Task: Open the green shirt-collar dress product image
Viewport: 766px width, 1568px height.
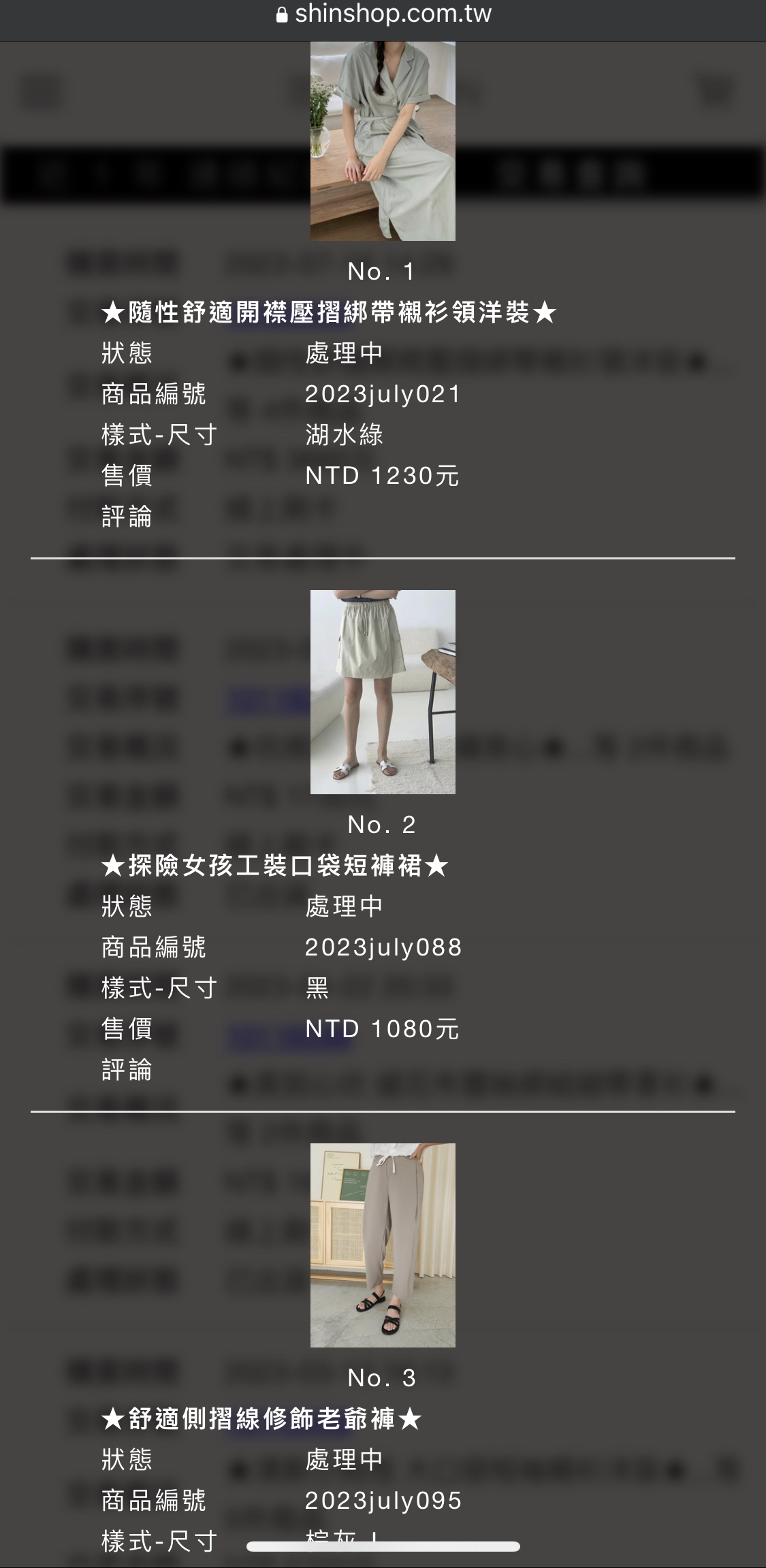Action: click(383, 141)
